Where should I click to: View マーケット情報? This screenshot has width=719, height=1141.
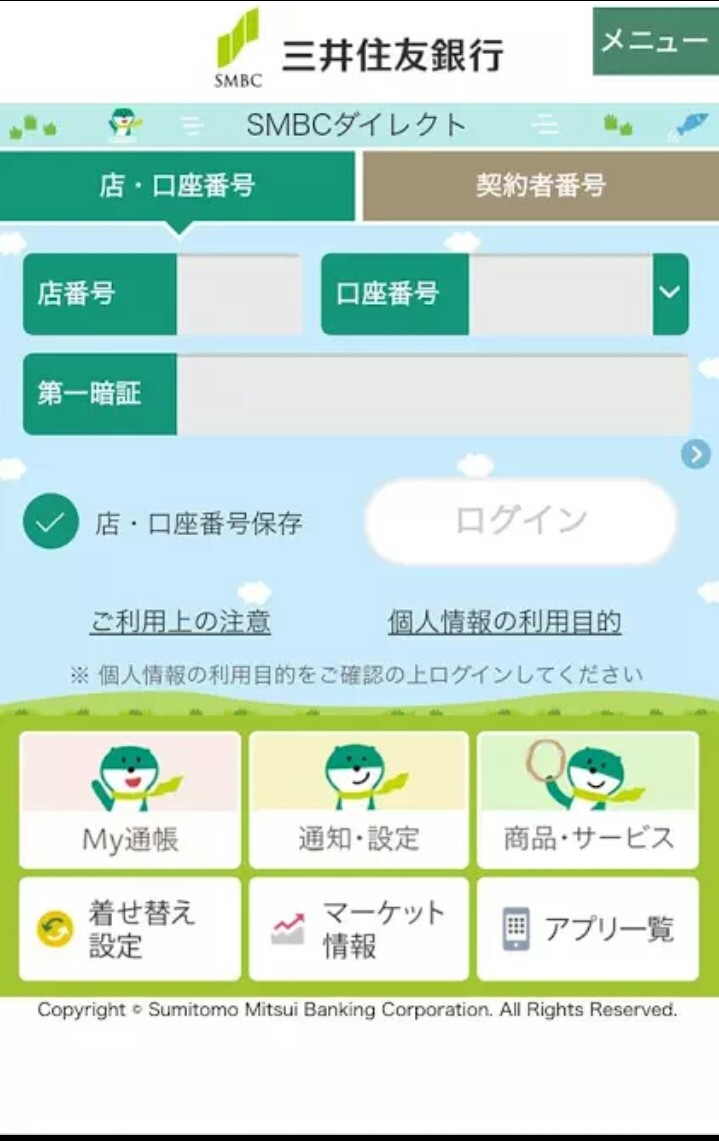(358, 929)
